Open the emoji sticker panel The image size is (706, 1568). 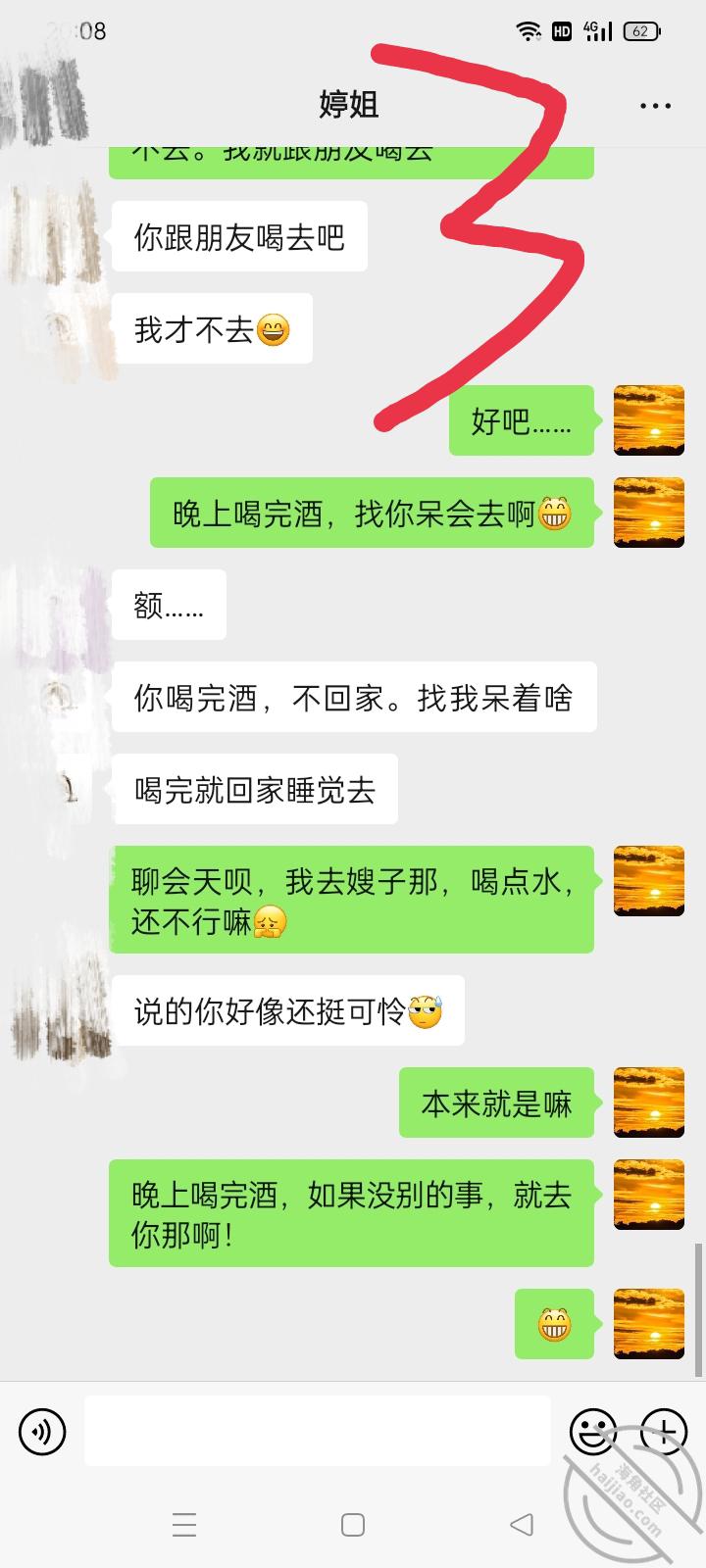click(593, 1432)
